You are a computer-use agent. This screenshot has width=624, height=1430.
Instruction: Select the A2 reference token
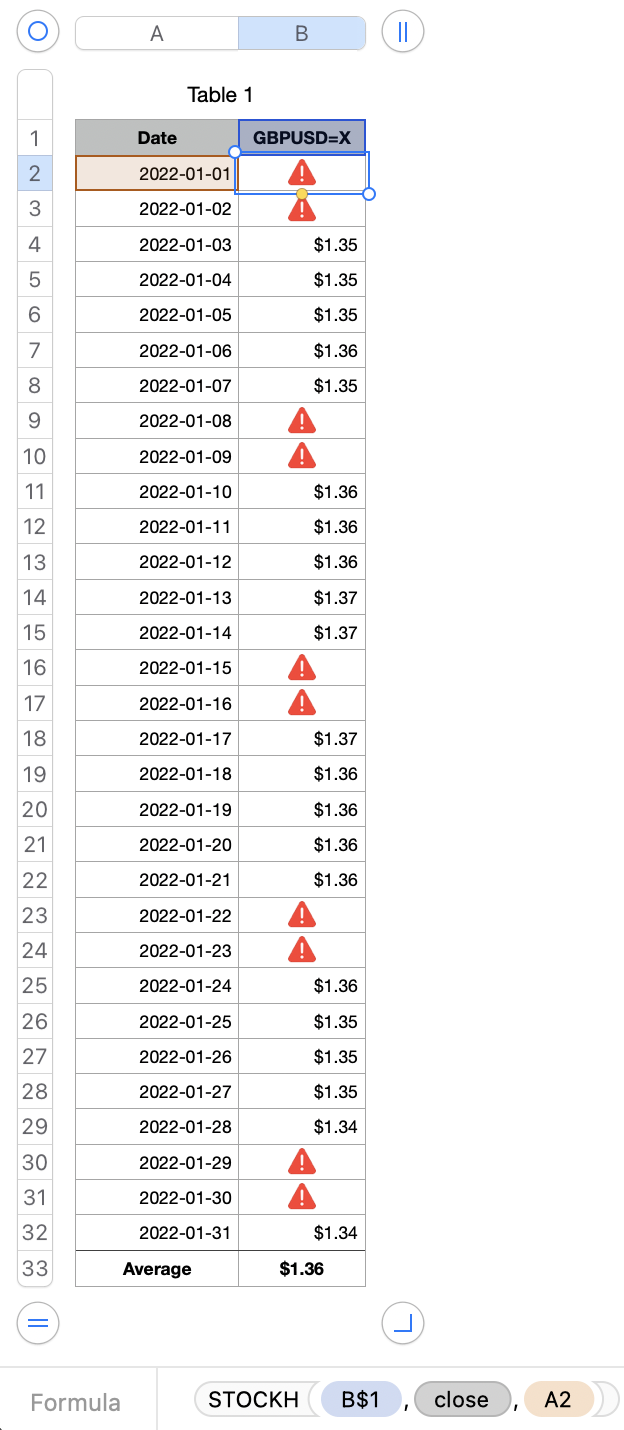pos(557,1400)
